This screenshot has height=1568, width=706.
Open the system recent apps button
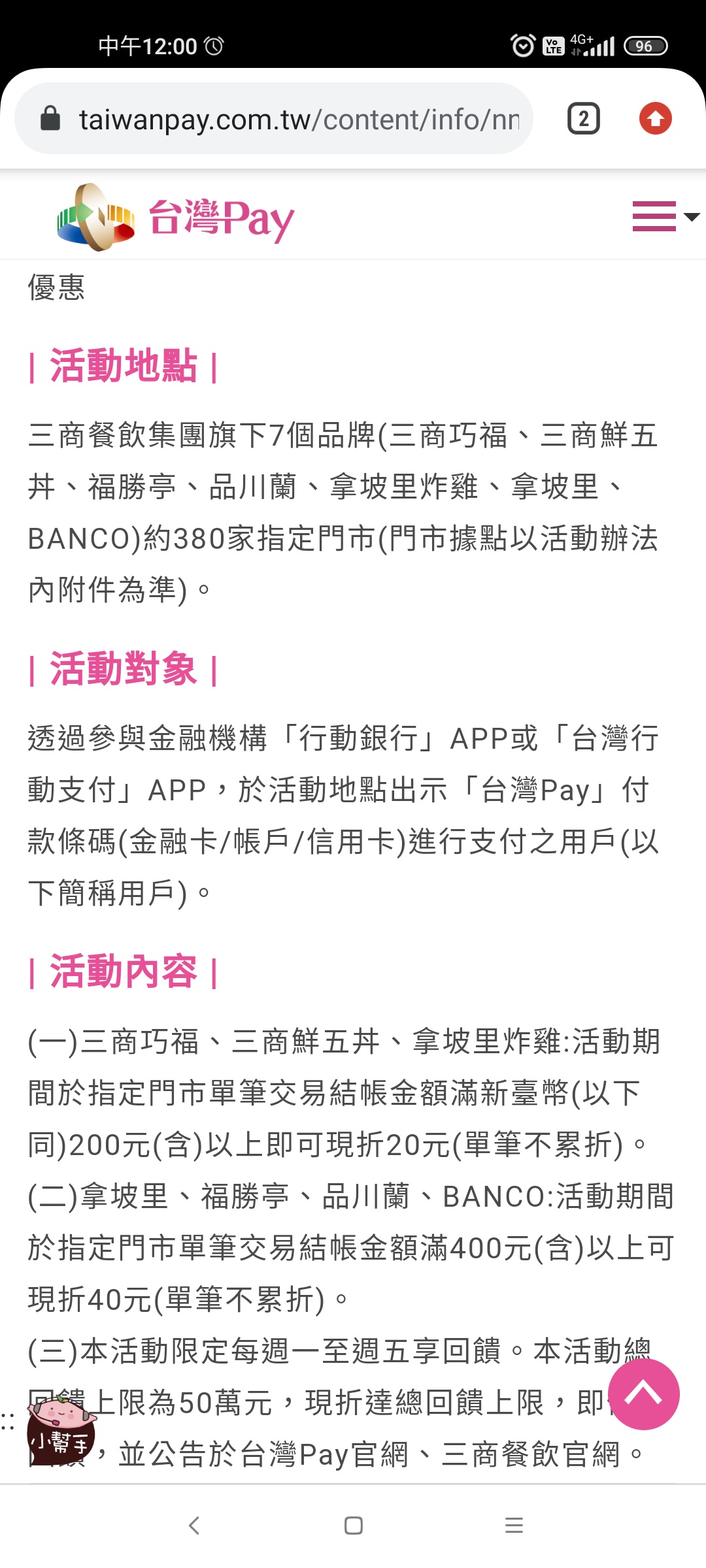click(514, 1526)
